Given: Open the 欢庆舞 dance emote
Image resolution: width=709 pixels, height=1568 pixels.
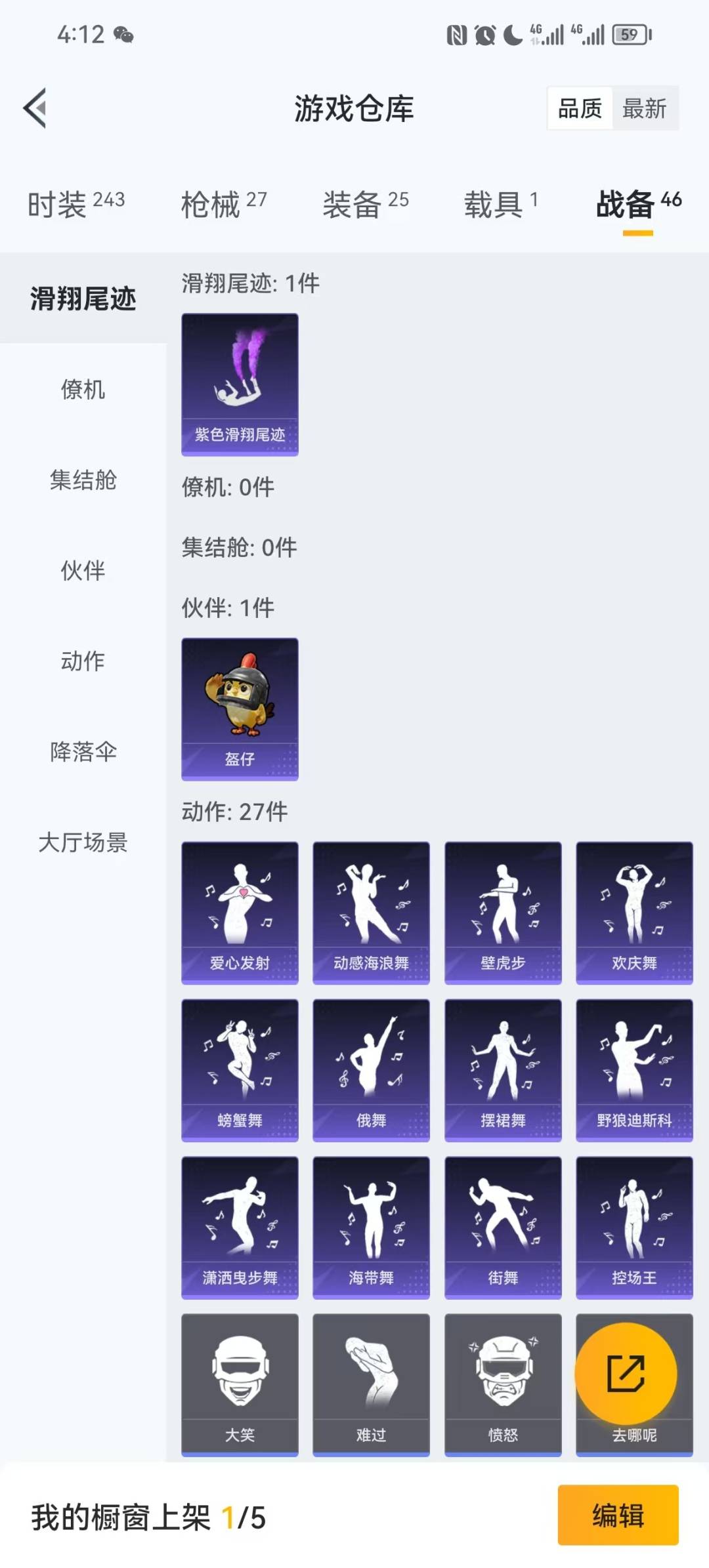Looking at the screenshot, I should tap(634, 912).
